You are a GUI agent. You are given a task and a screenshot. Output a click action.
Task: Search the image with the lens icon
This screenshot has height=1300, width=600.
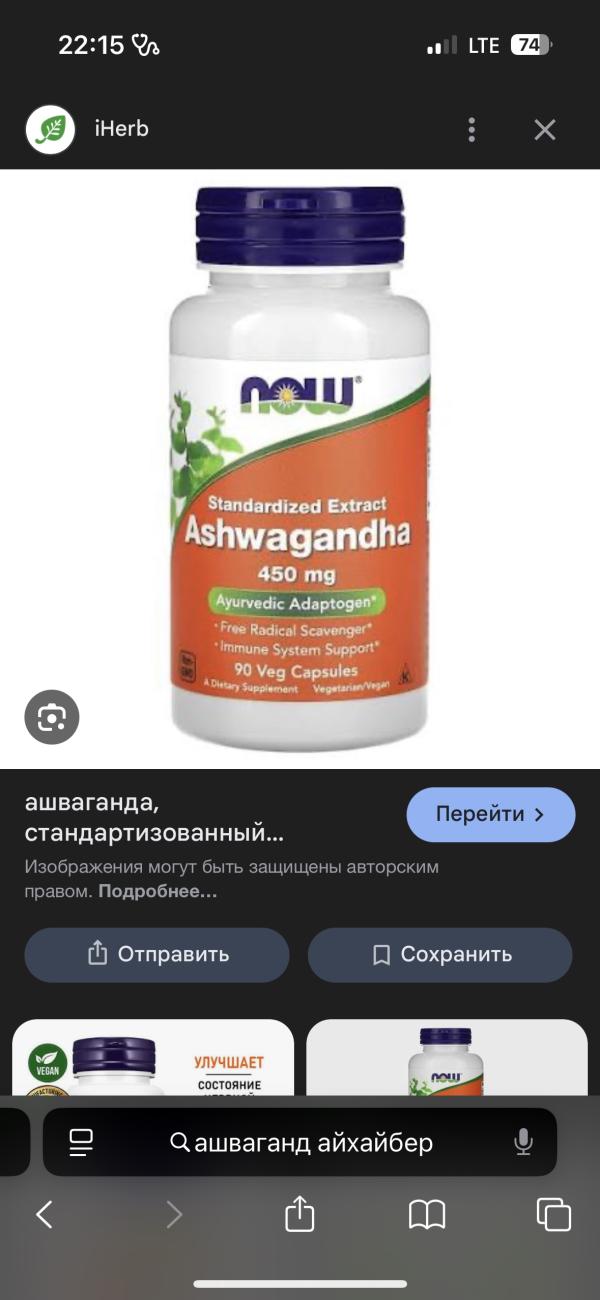click(52, 717)
